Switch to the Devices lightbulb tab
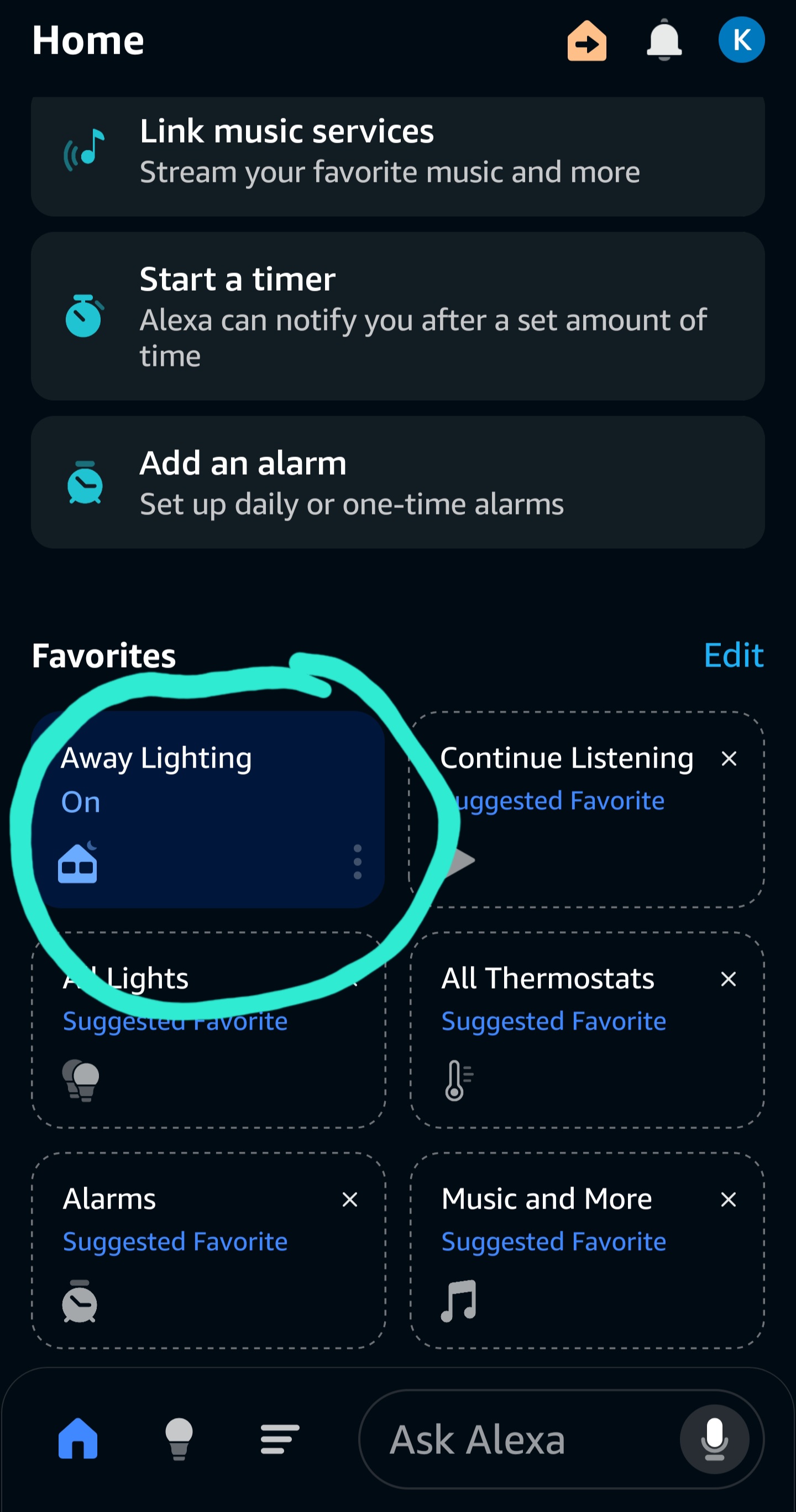Screen dimensions: 796x1512 coord(179,1439)
